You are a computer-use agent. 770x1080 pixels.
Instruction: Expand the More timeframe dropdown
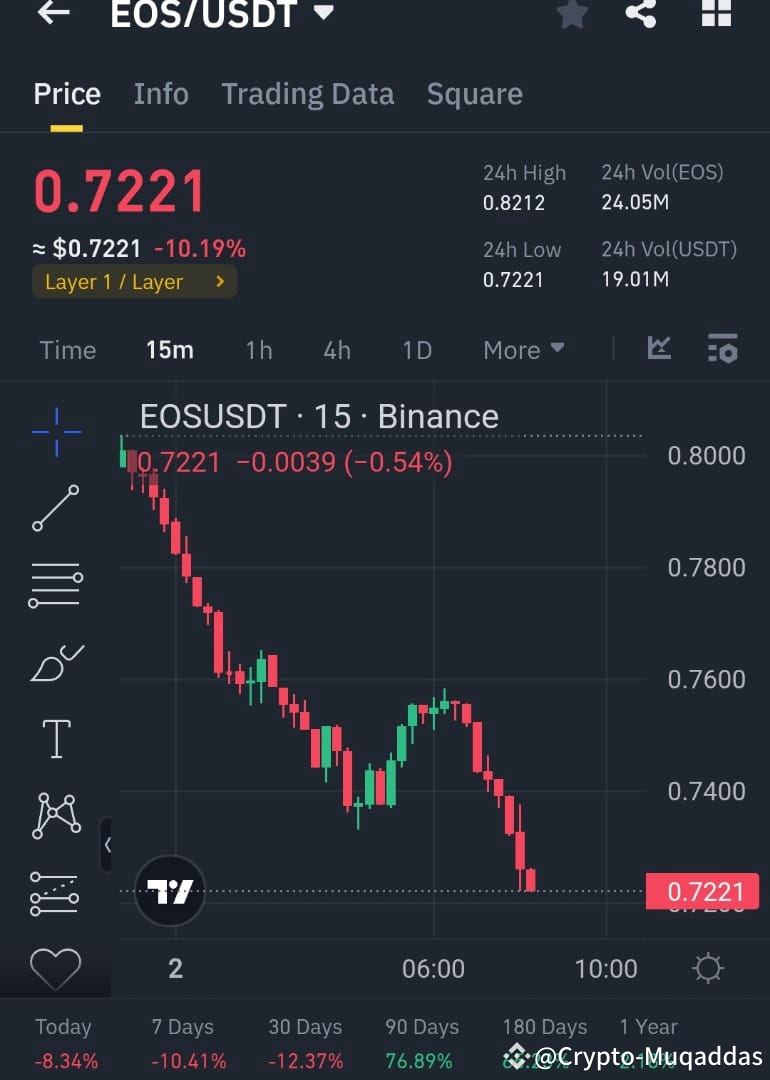click(524, 350)
